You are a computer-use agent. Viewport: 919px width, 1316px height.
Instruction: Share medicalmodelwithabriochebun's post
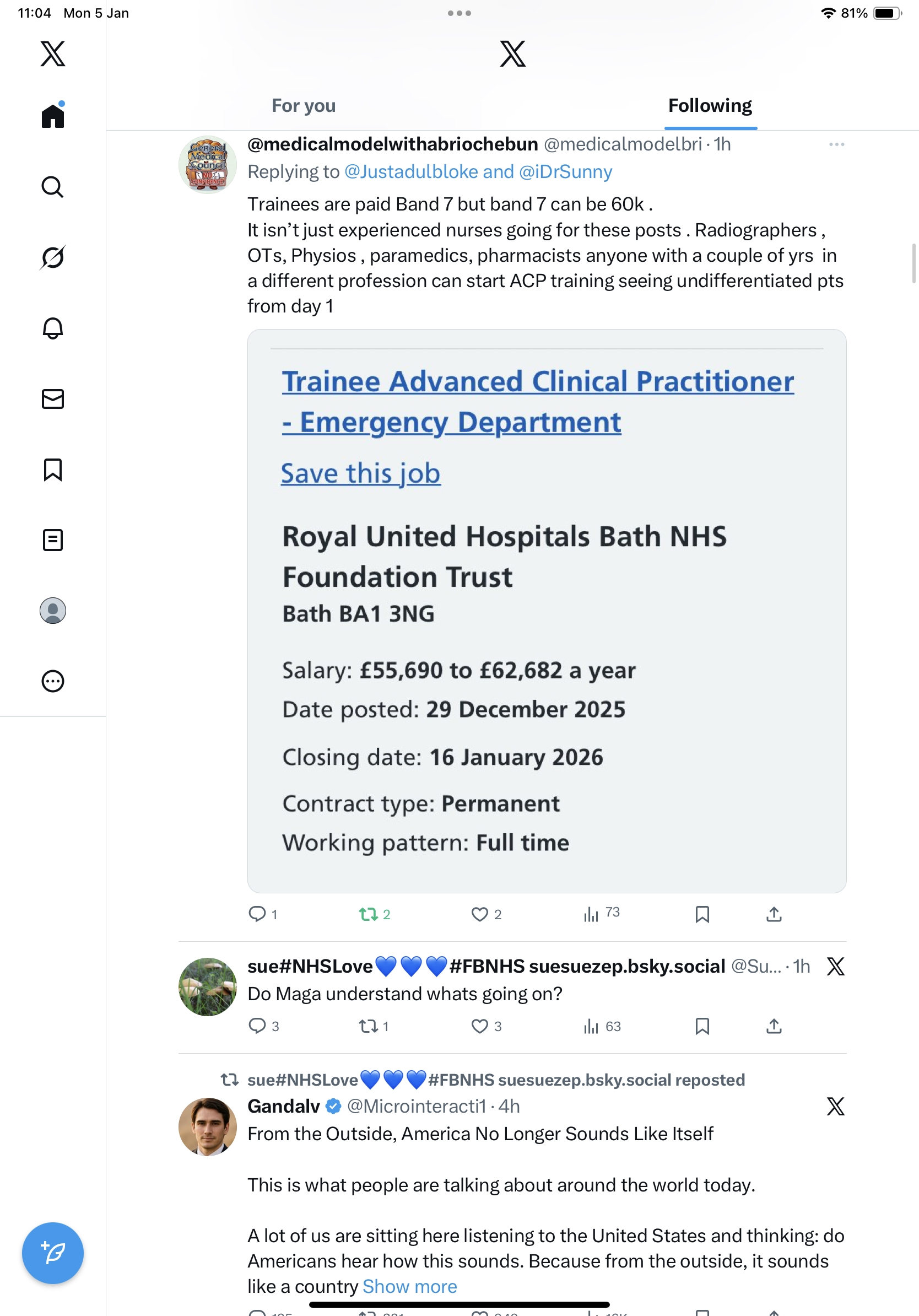774,914
